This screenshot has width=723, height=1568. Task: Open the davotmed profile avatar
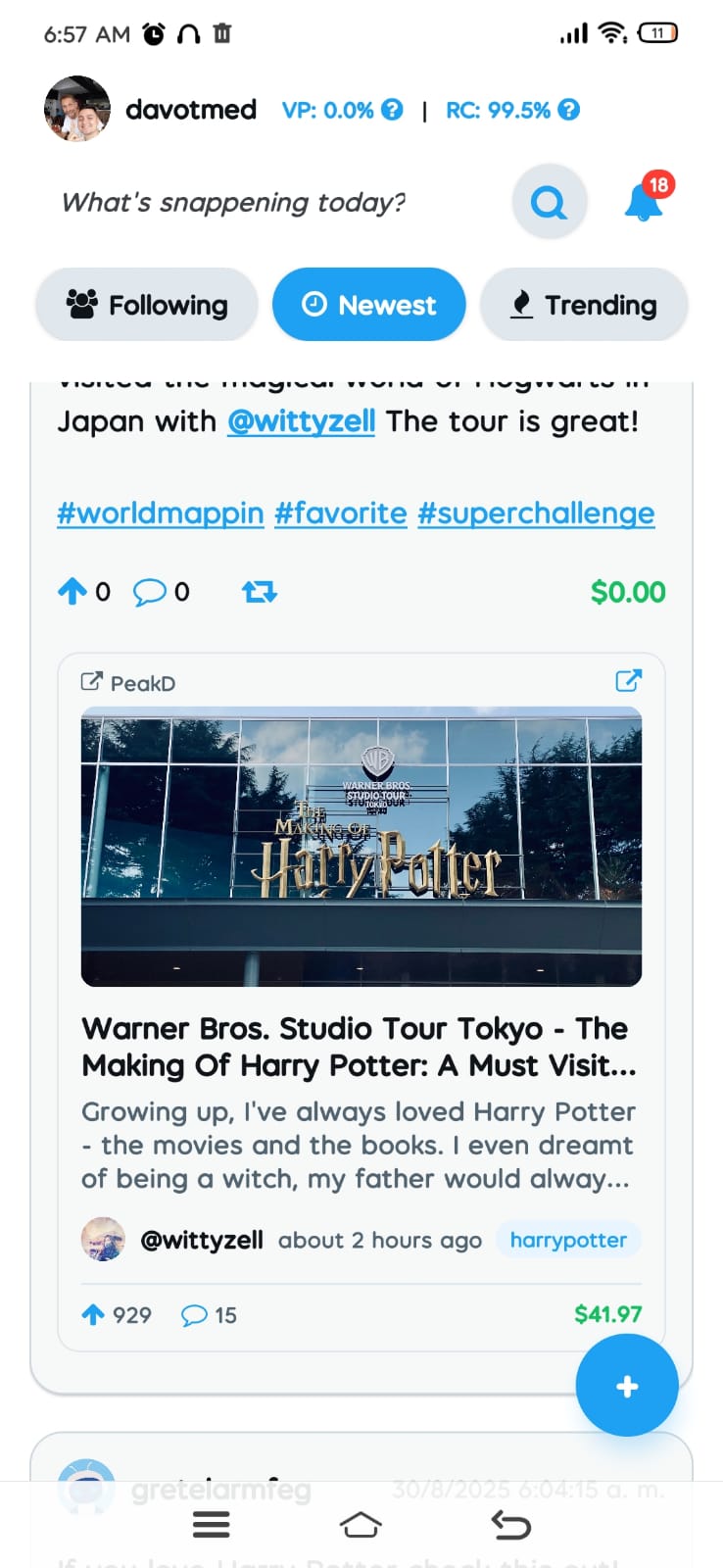77,109
